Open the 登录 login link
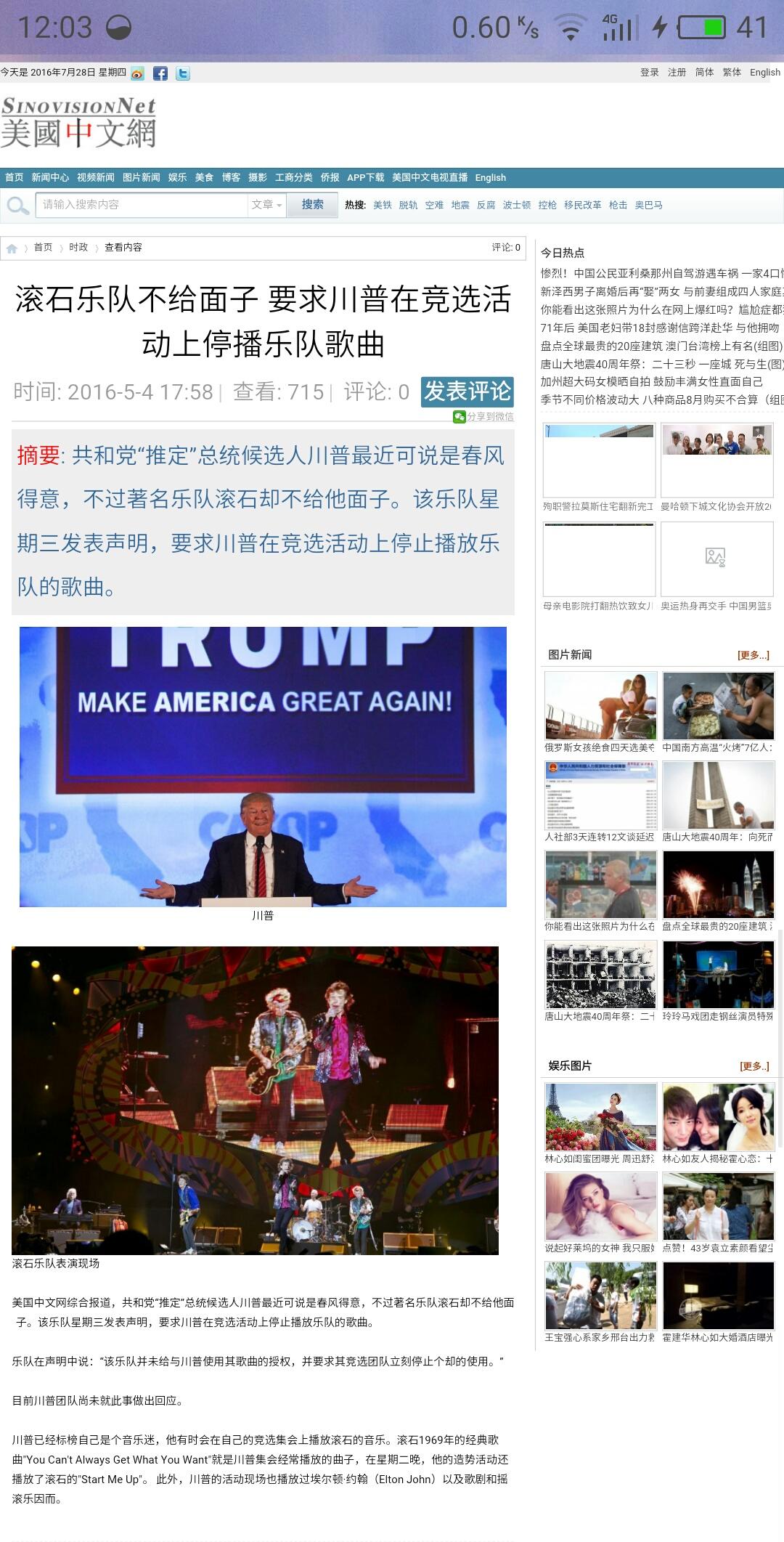The width and height of the screenshot is (784, 1542). click(649, 73)
